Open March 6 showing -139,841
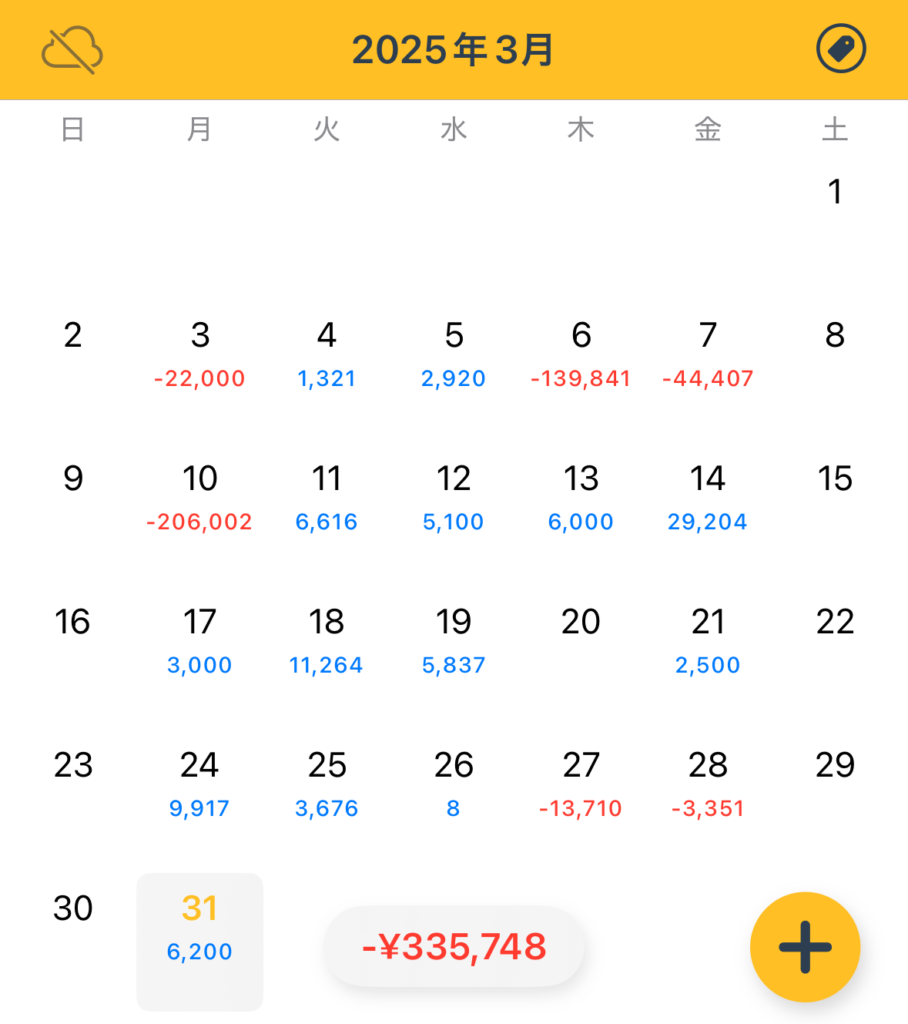The height and width of the screenshot is (1024, 908). pos(581,354)
